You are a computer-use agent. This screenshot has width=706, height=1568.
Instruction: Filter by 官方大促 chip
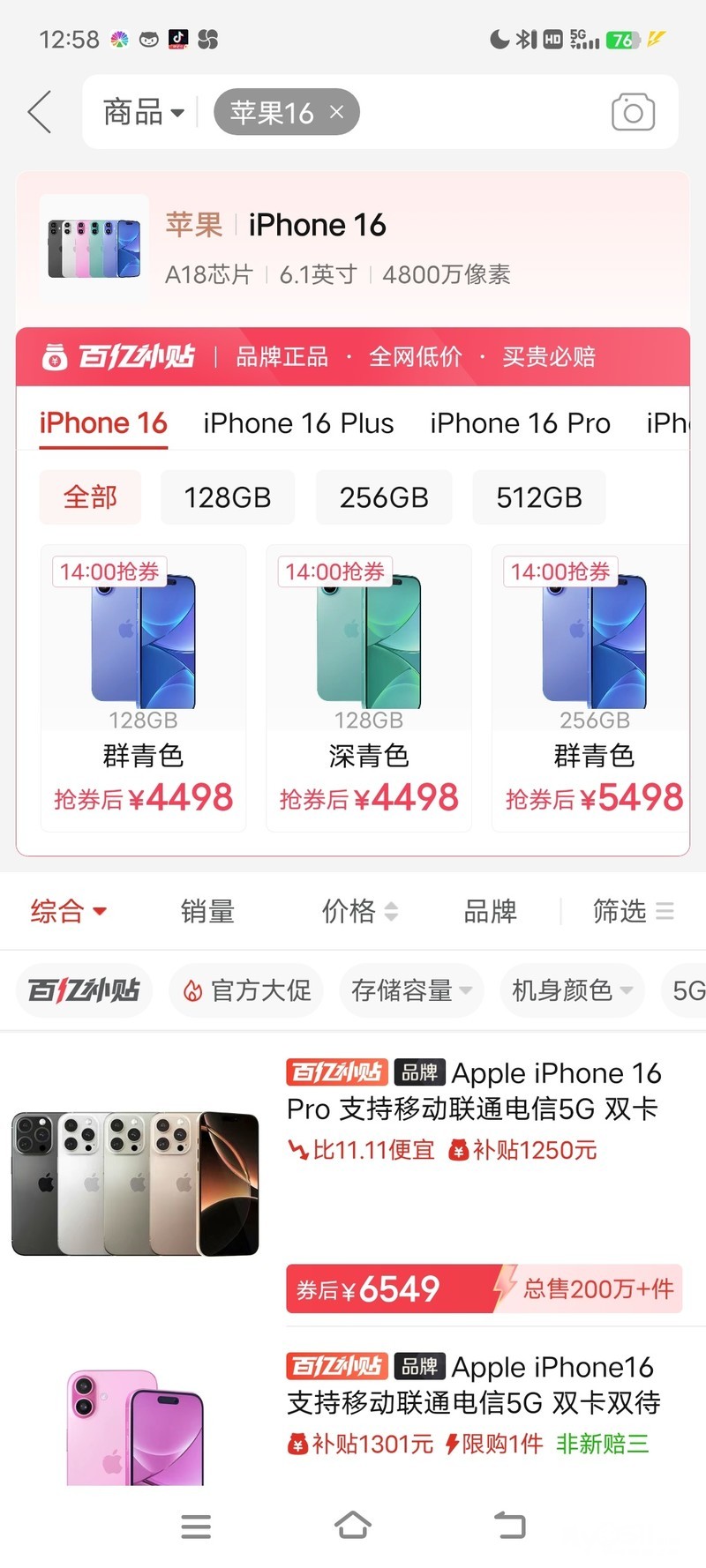coord(247,990)
